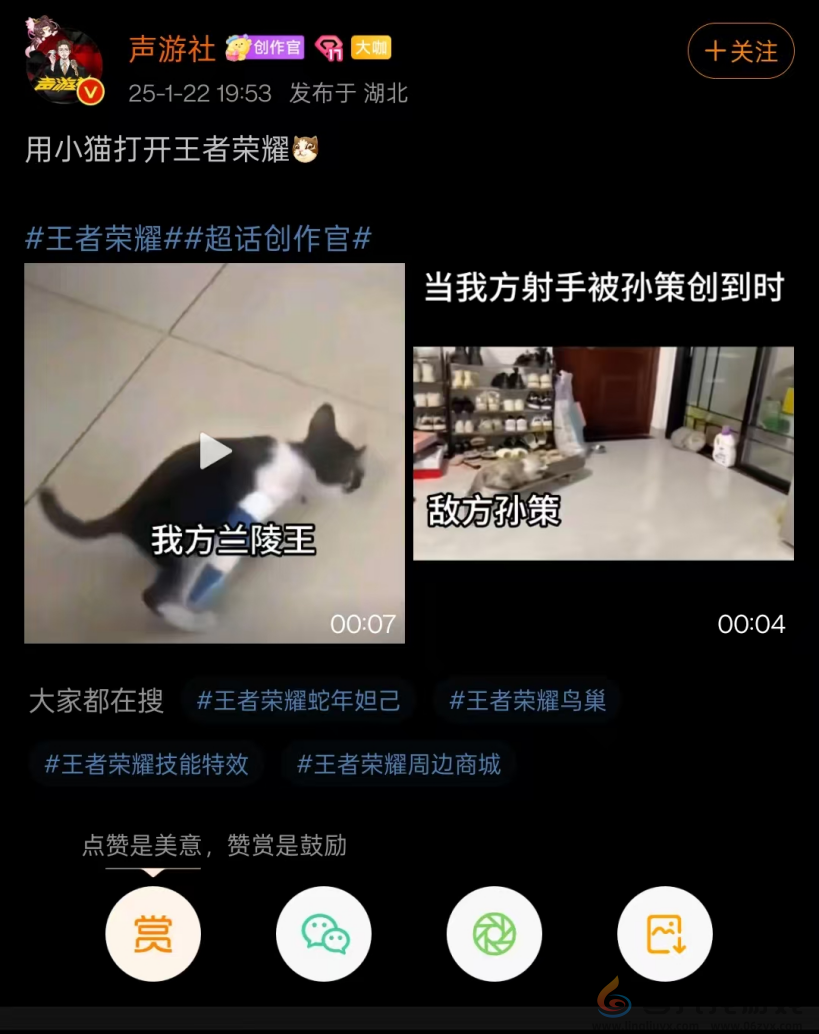
Task: Search the #王者荣耀周边商城 suggestion
Action: (398, 764)
